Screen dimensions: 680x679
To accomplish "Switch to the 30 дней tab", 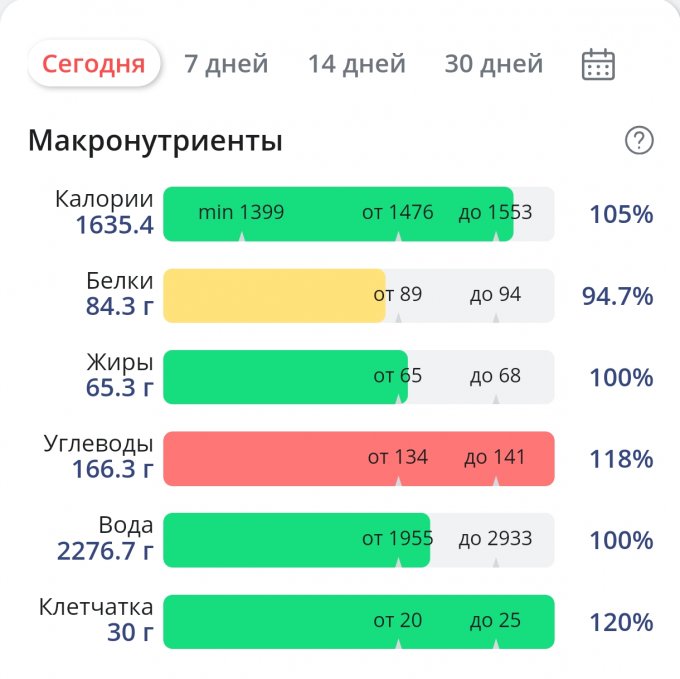I will [494, 64].
